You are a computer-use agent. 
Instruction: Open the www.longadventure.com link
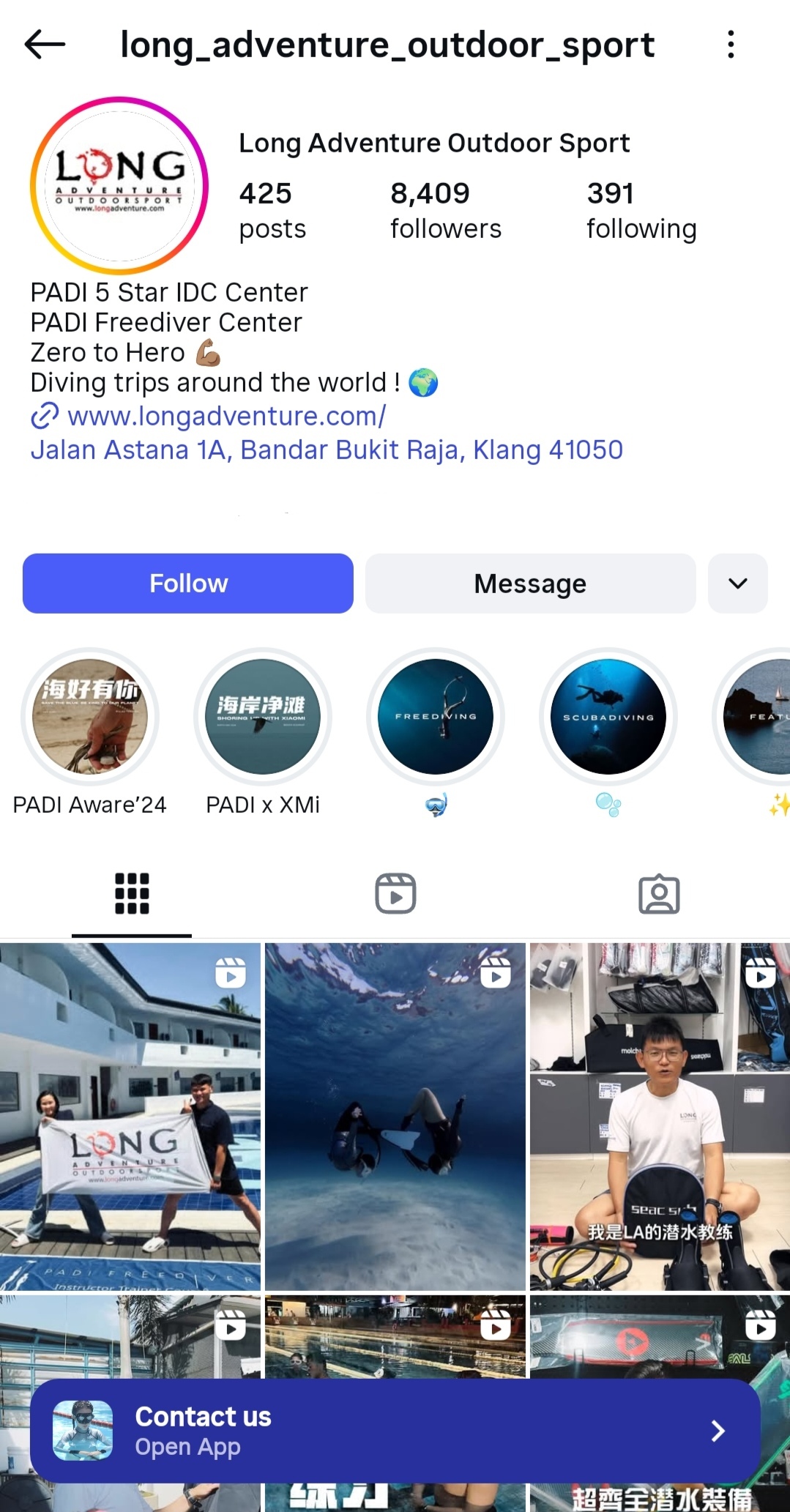(x=226, y=416)
